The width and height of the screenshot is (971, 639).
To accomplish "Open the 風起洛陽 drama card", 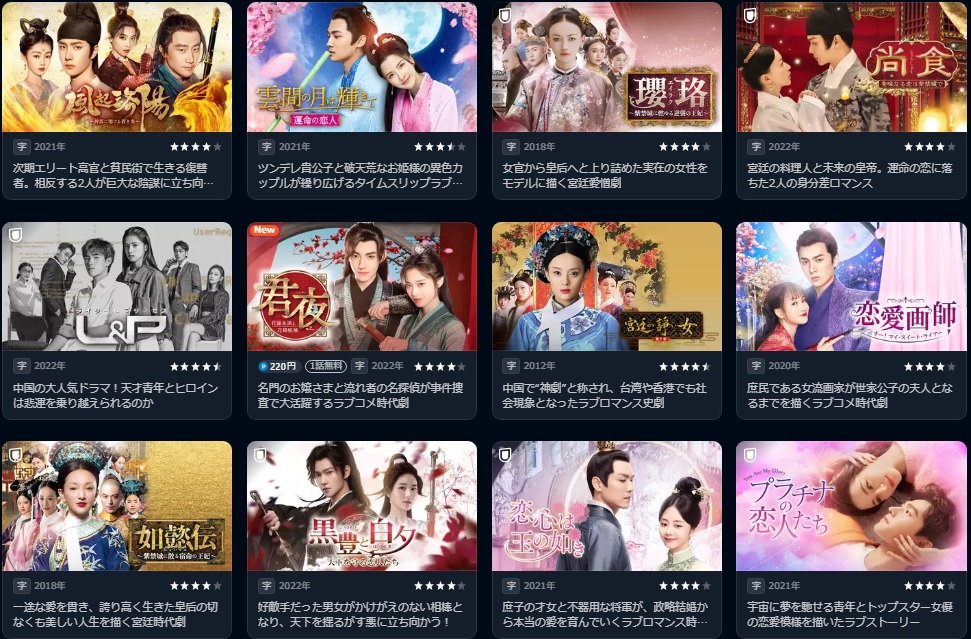I will click(117, 67).
